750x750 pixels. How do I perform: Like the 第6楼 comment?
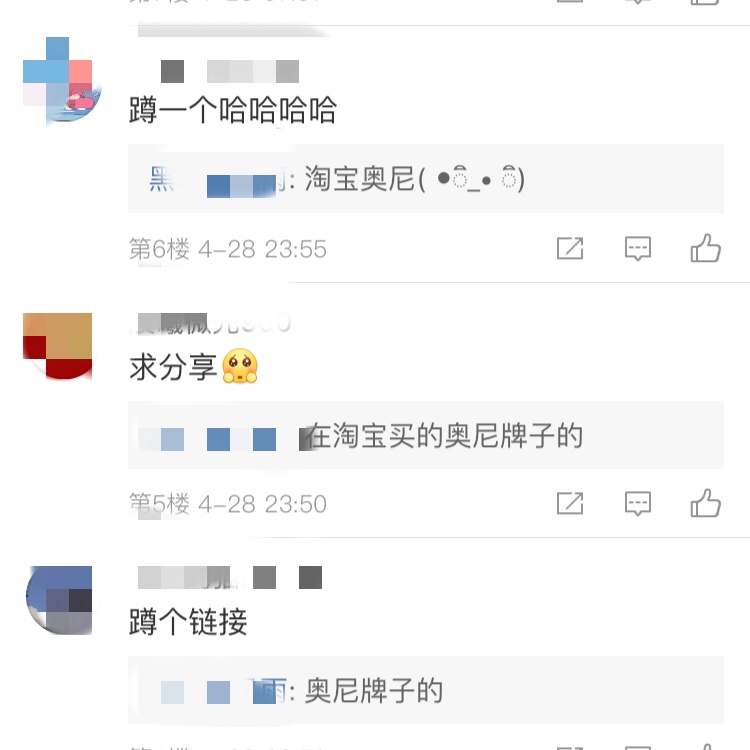point(705,249)
